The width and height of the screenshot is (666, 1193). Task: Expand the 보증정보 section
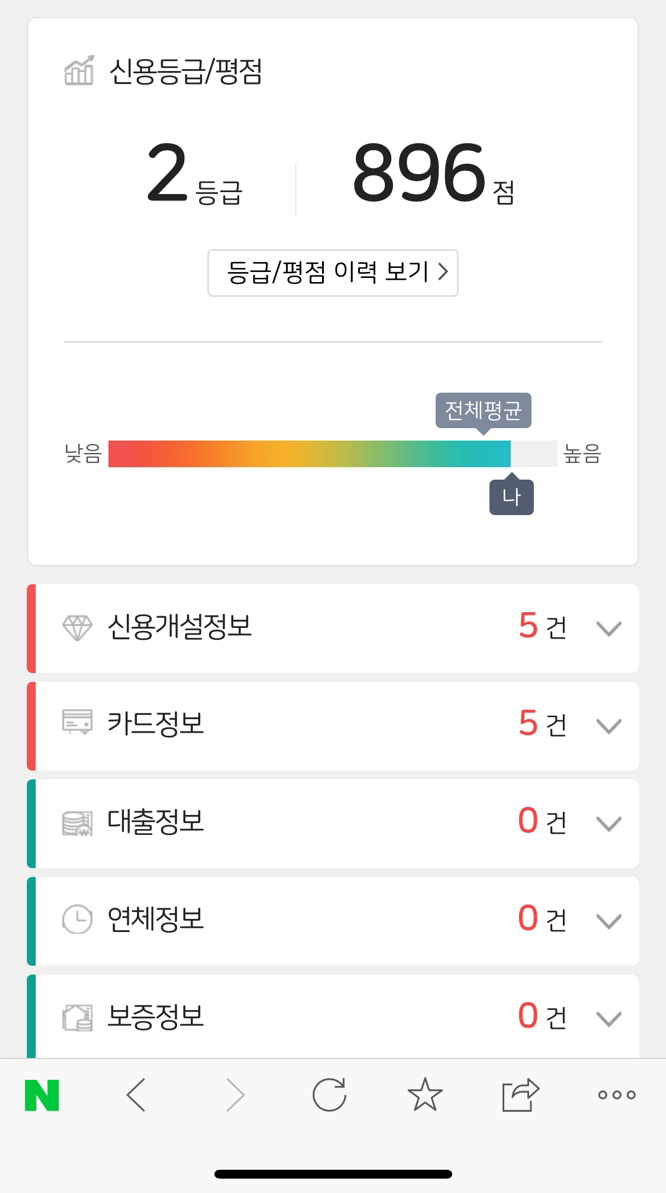[608, 1019]
